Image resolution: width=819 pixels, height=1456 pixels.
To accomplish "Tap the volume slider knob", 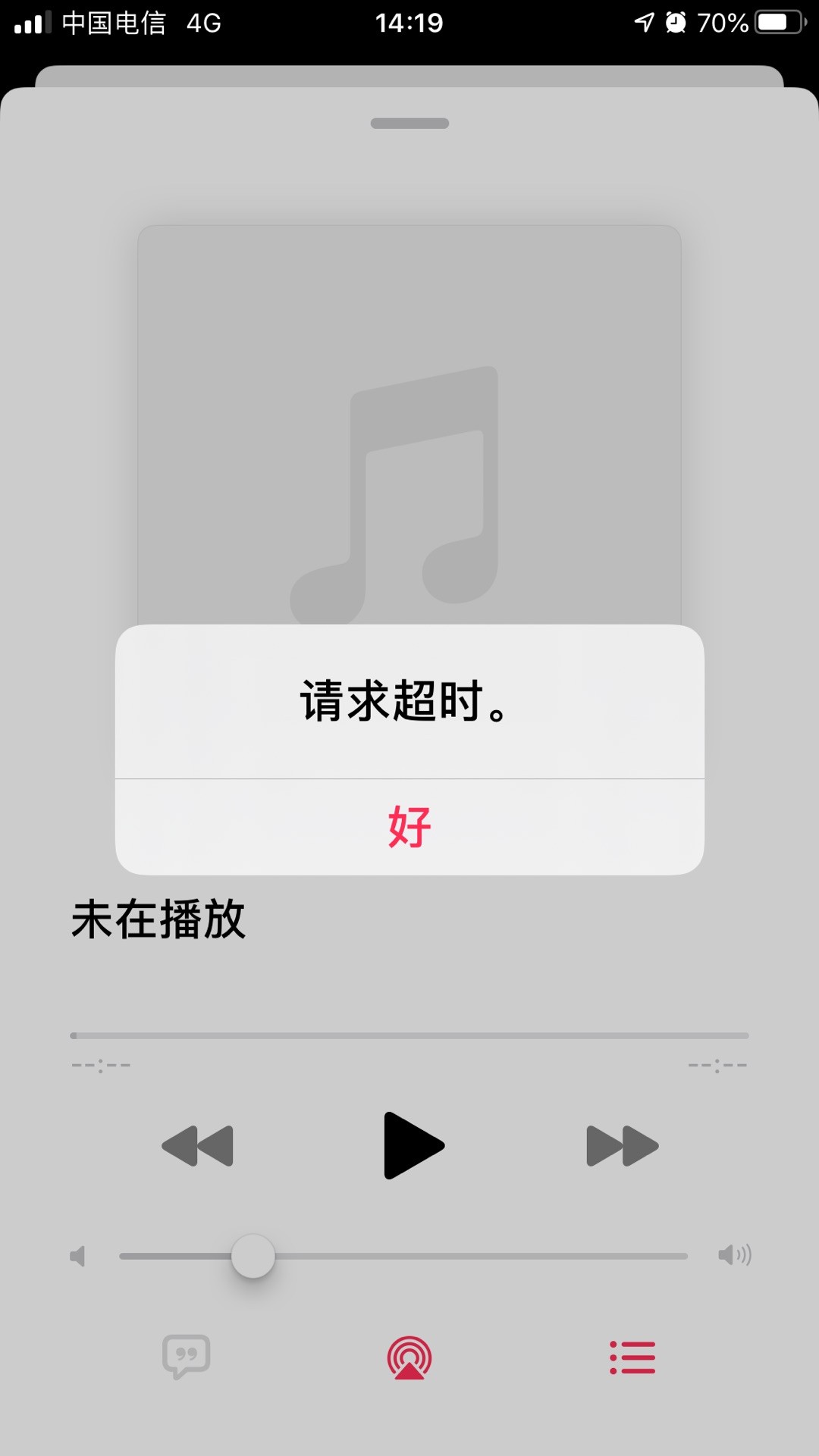I will click(253, 1256).
